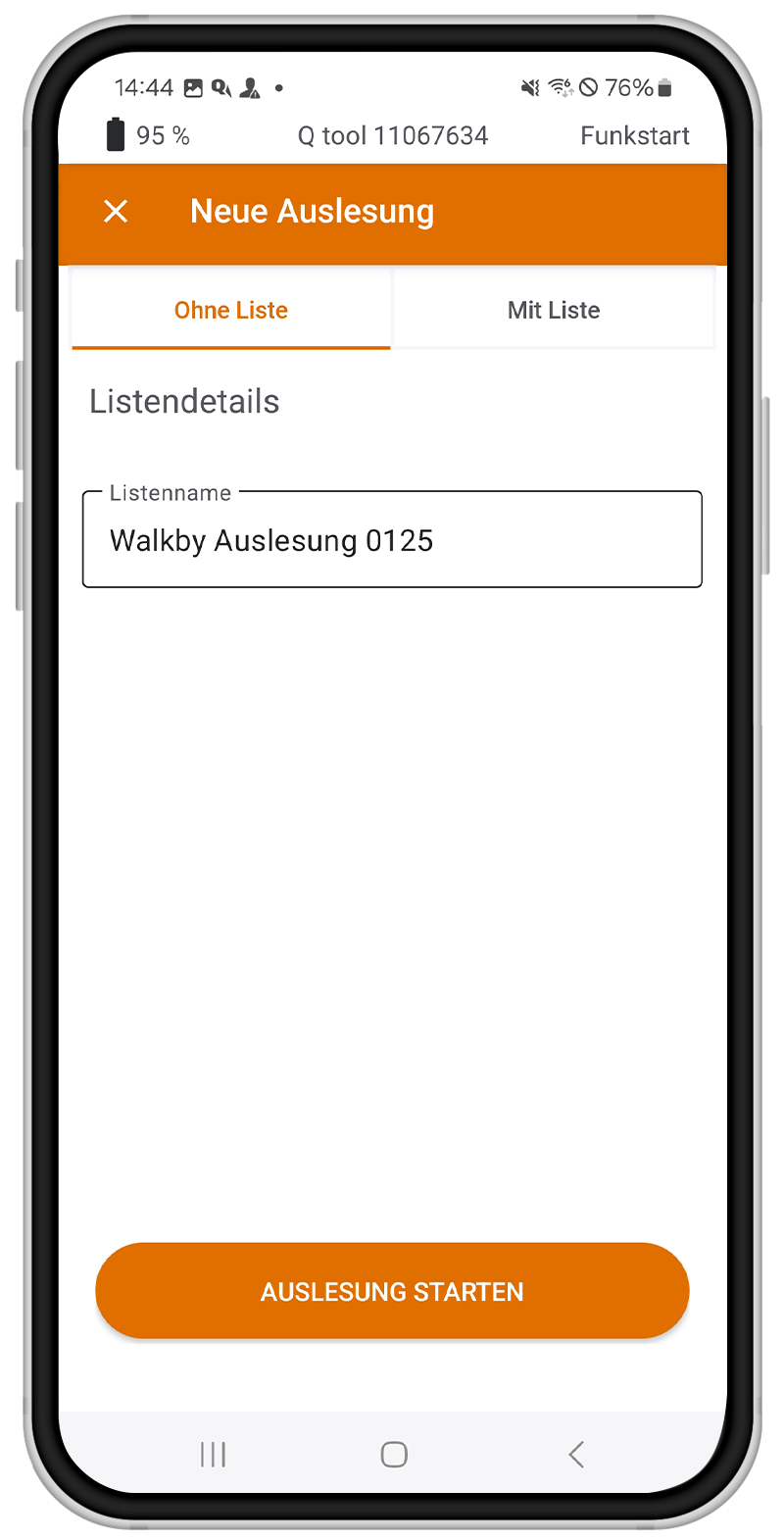Edit the Listenname text field
Viewport: 784px width, 1540px height.
point(392,540)
